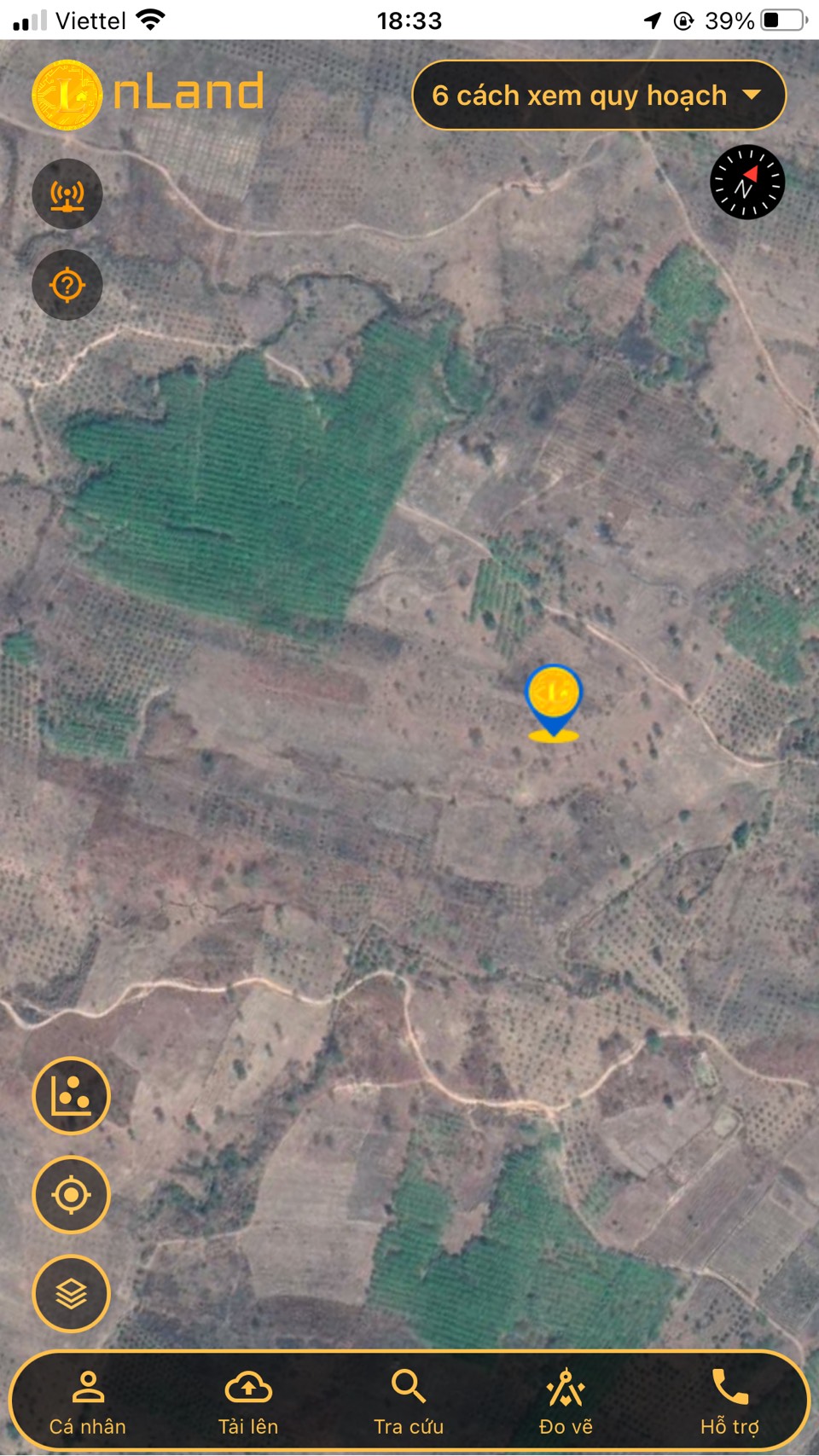Open the Tải lên upload tab
The image size is (819, 1456).
[x=248, y=1403]
